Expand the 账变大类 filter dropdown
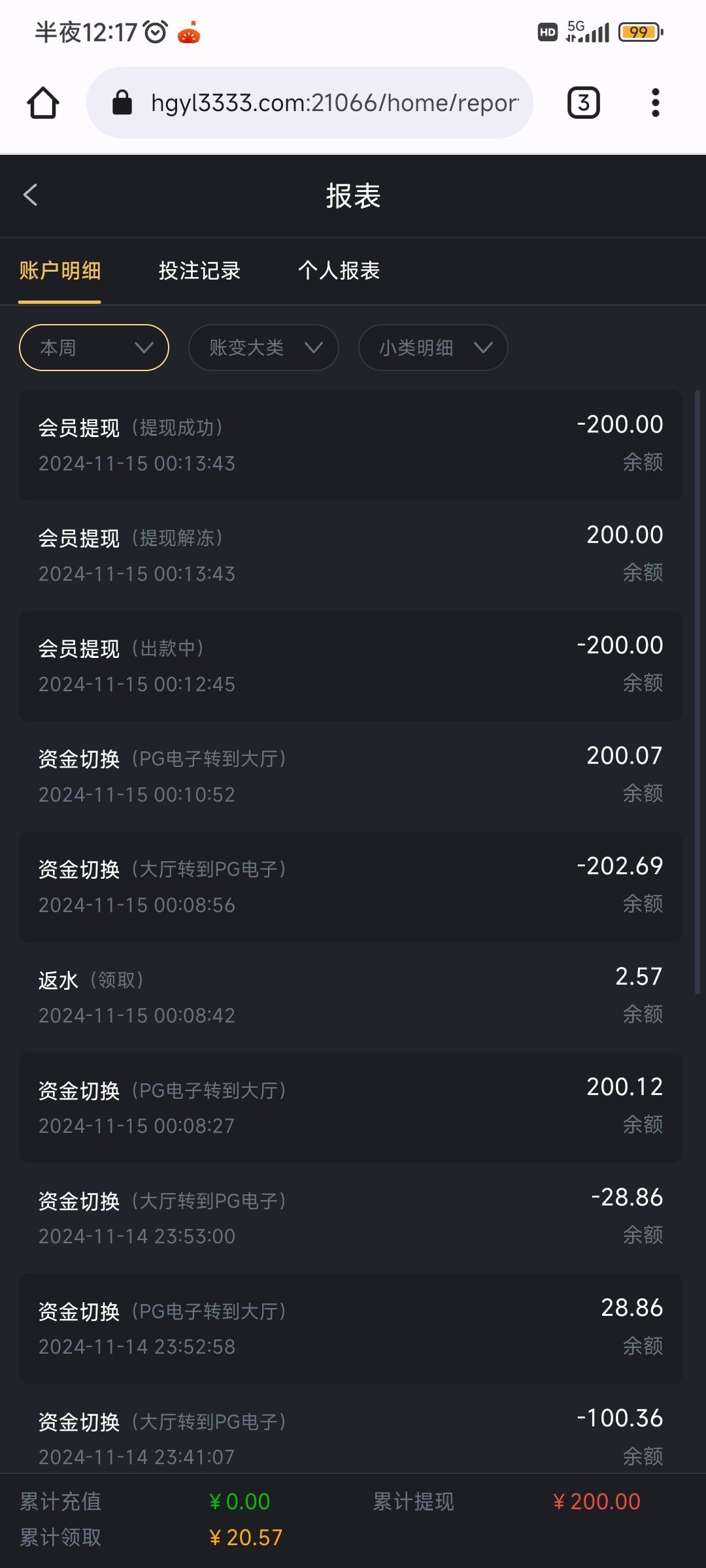The width and height of the screenshot is (706, 1568). (x=263, y=348)
